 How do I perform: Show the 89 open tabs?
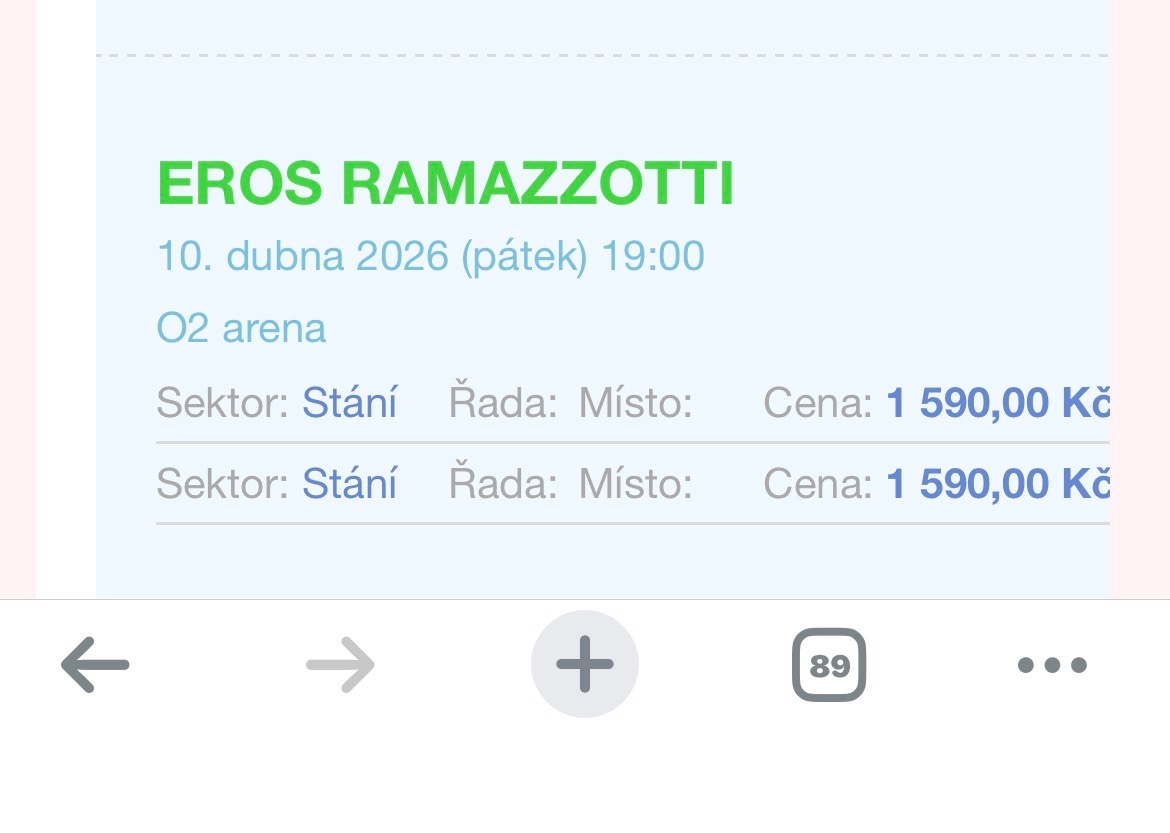click(829, 665)
